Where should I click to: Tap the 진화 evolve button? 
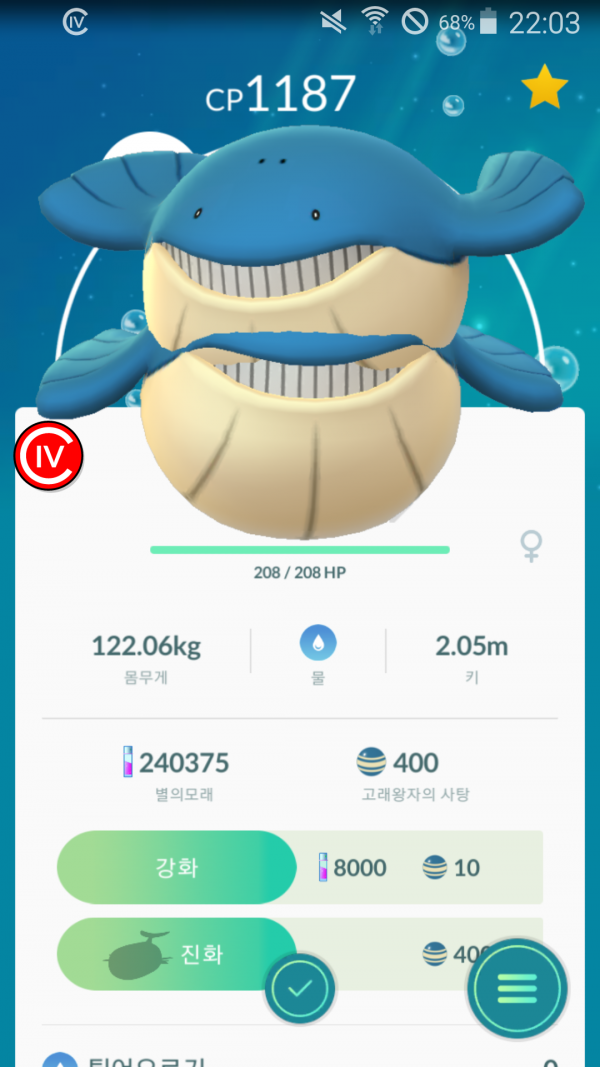pyautogui.click(x=177, y=954)
